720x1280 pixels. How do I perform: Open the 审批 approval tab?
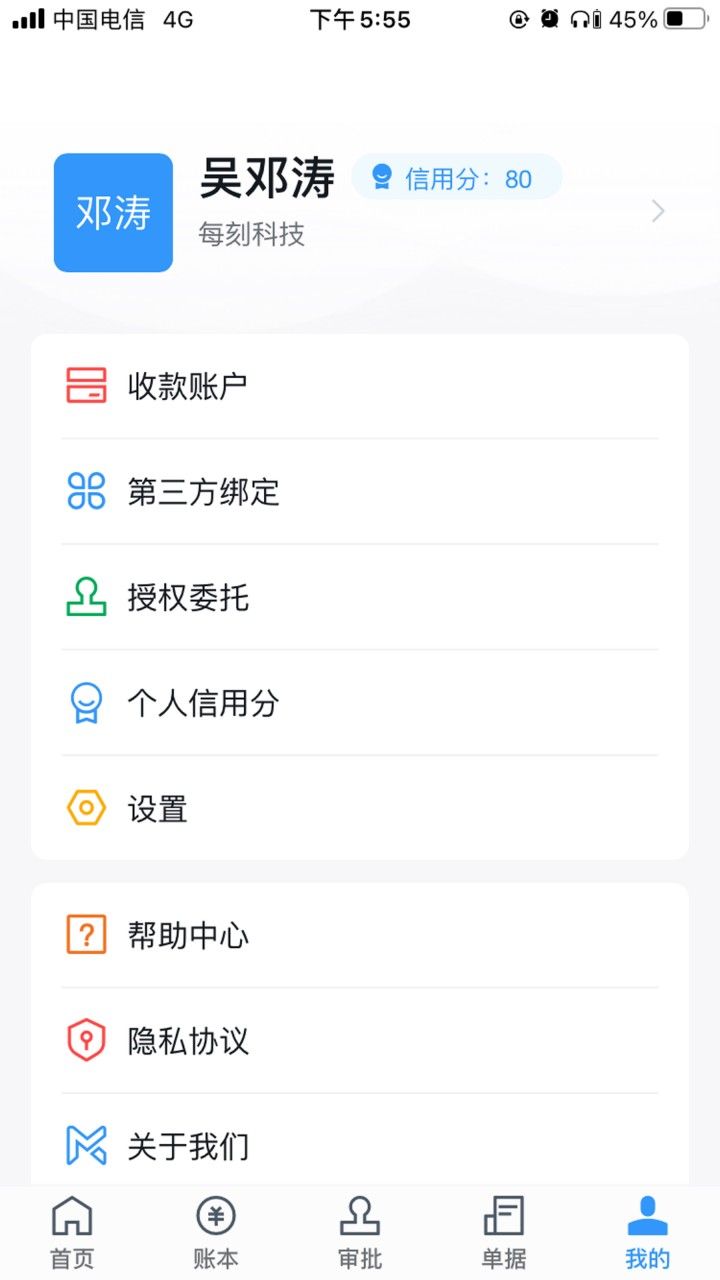[360, 1230]
